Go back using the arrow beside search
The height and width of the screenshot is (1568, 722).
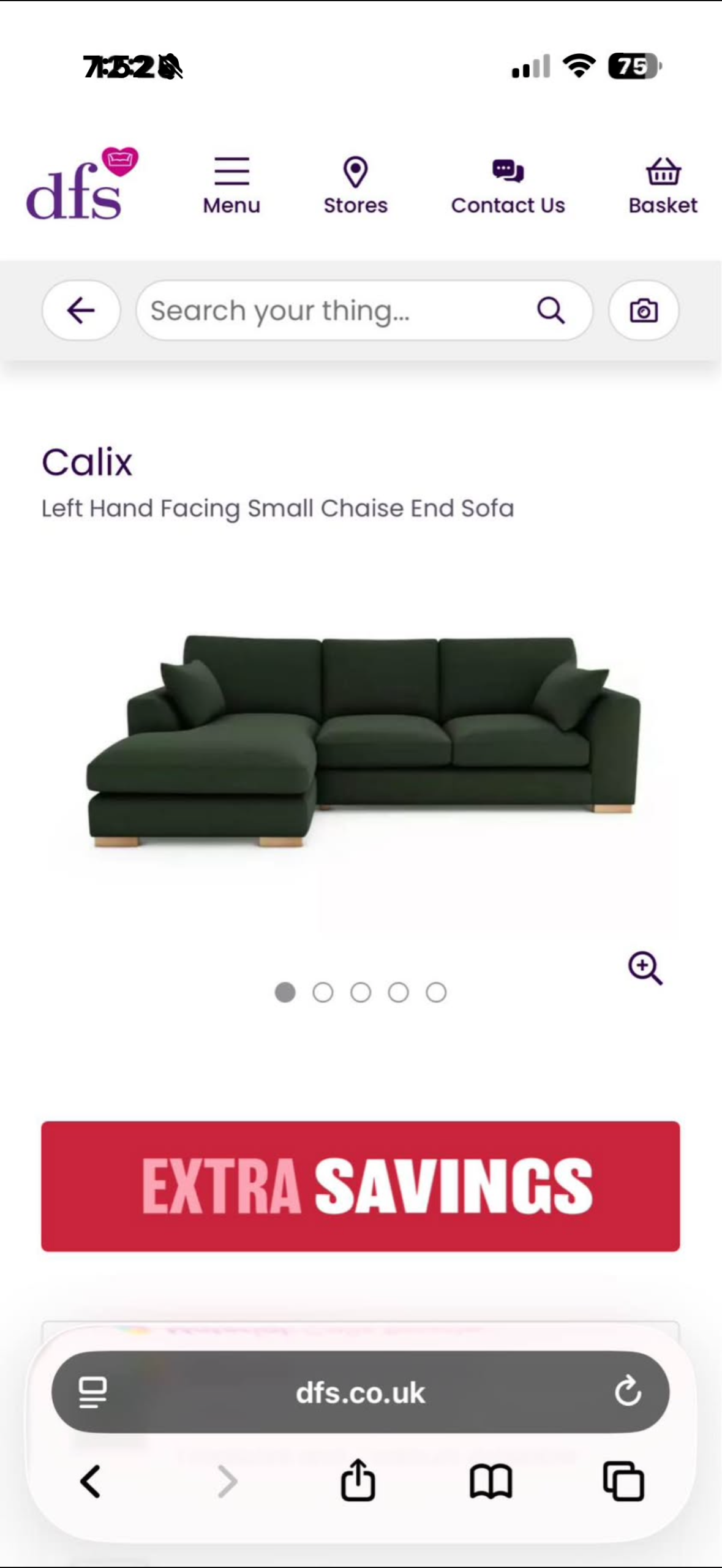point(81,311)
